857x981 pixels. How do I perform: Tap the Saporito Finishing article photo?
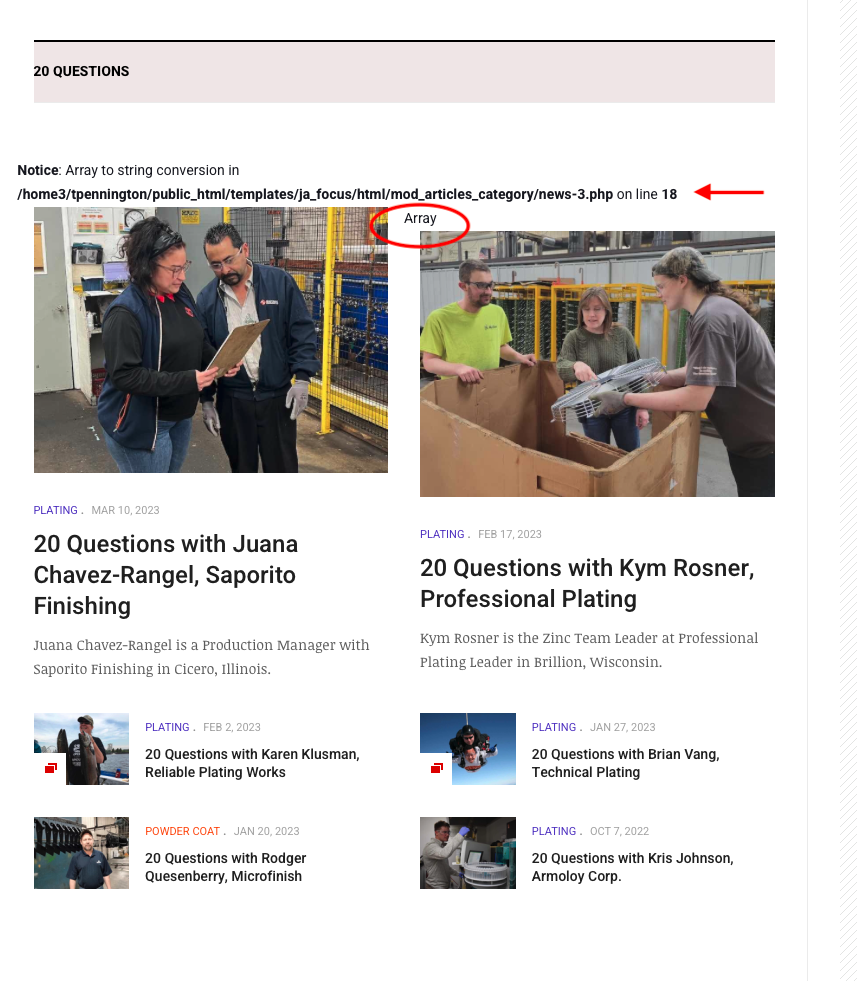tap(210, 340)
